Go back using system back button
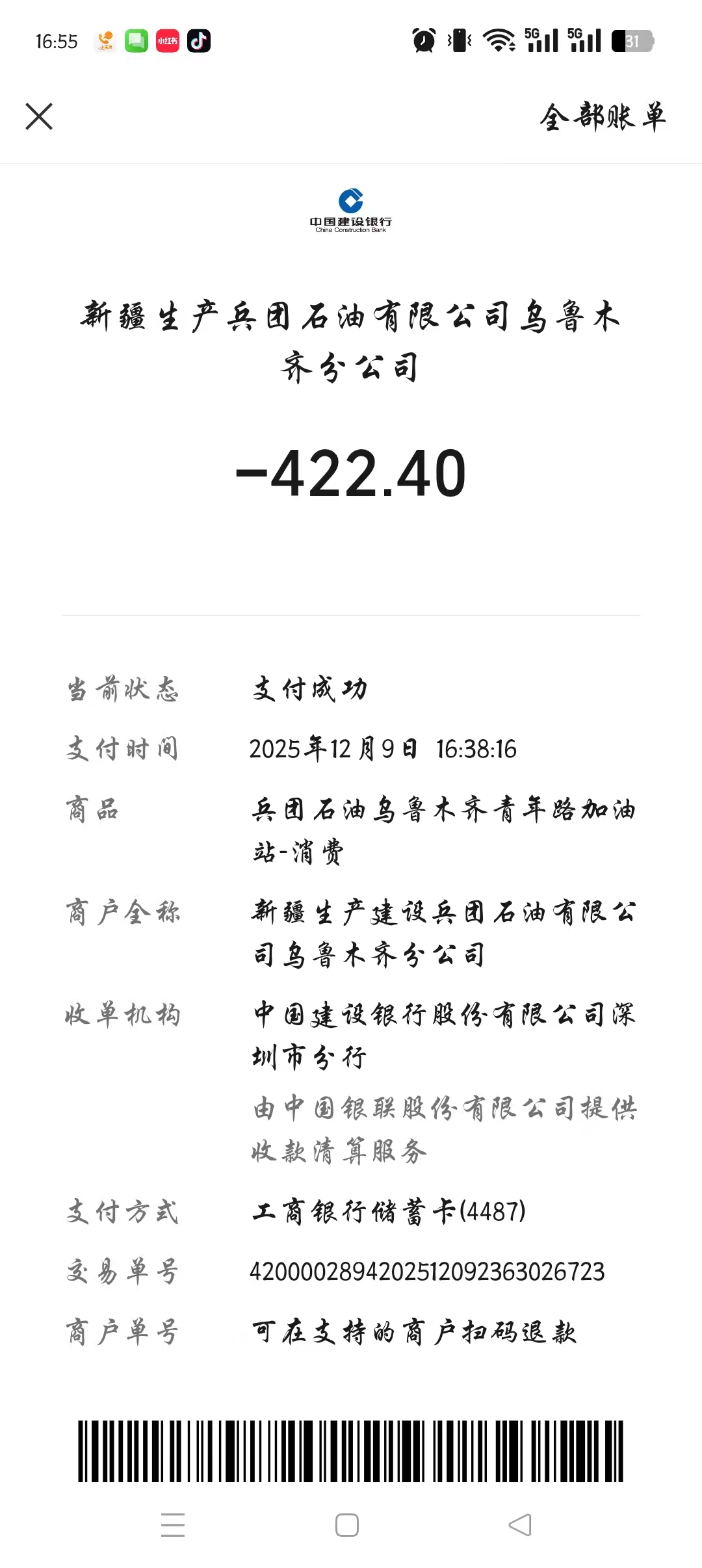The width and height of the screenshot is (702, 1568). point(520,1524)
